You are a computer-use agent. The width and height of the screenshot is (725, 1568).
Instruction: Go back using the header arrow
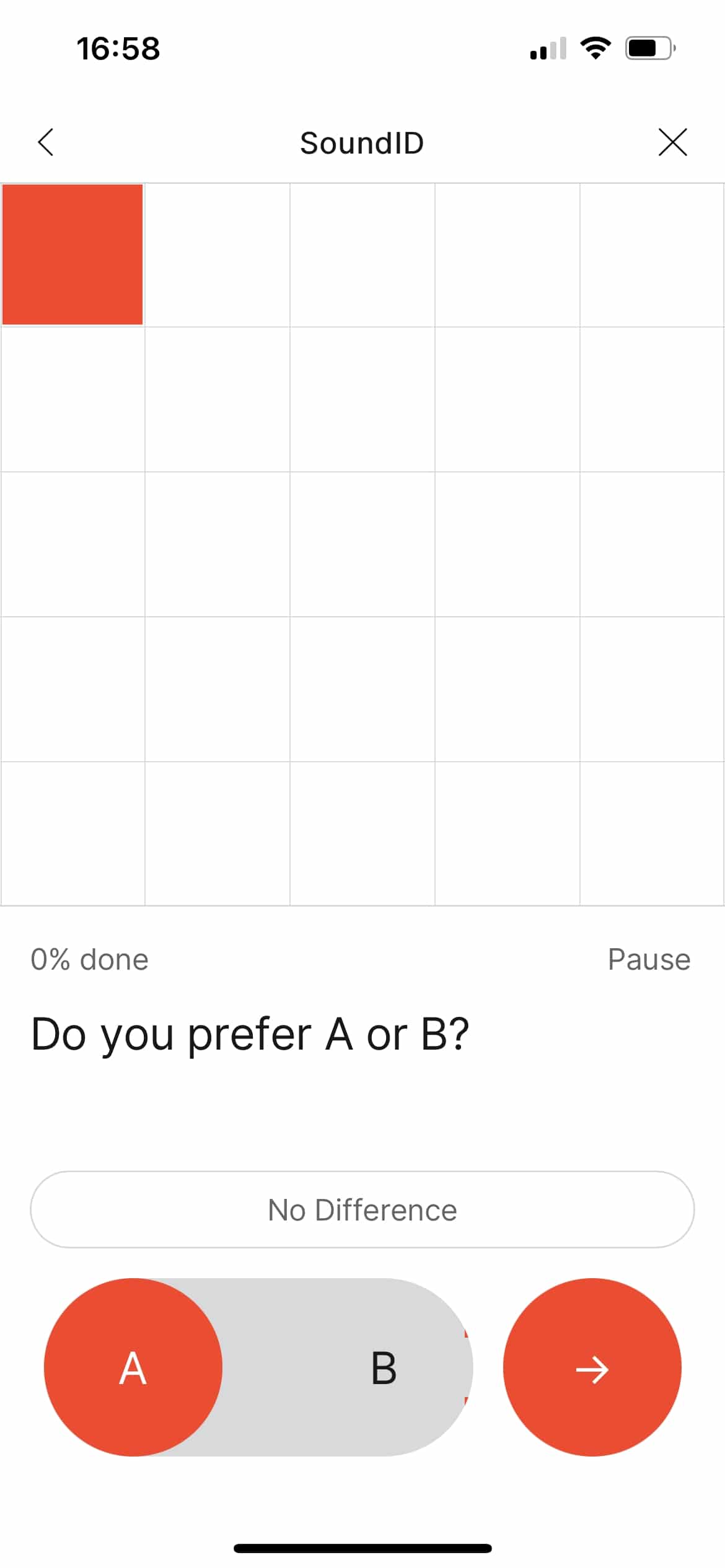[x=46, y=142]
